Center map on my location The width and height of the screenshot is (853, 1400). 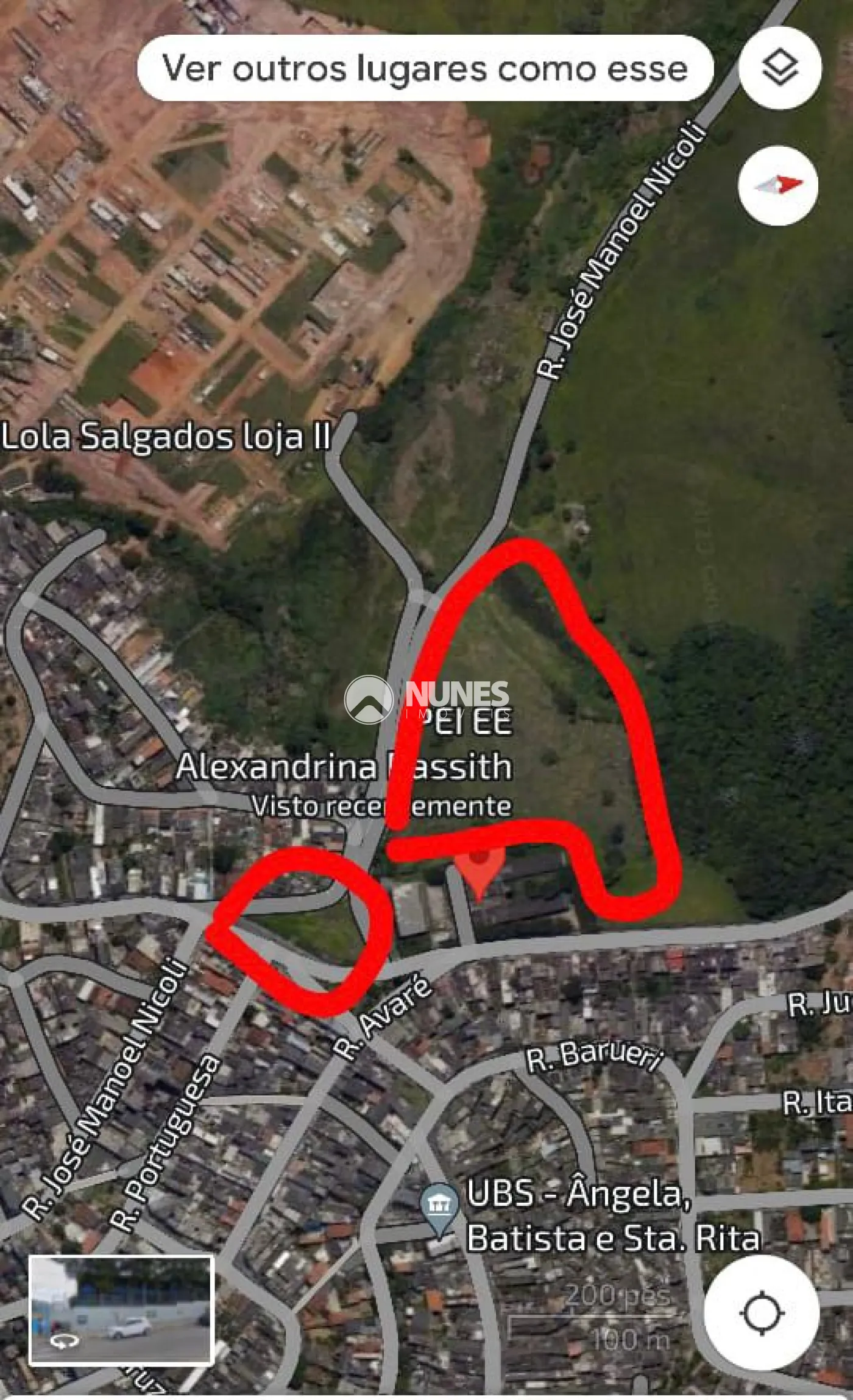761,1313
